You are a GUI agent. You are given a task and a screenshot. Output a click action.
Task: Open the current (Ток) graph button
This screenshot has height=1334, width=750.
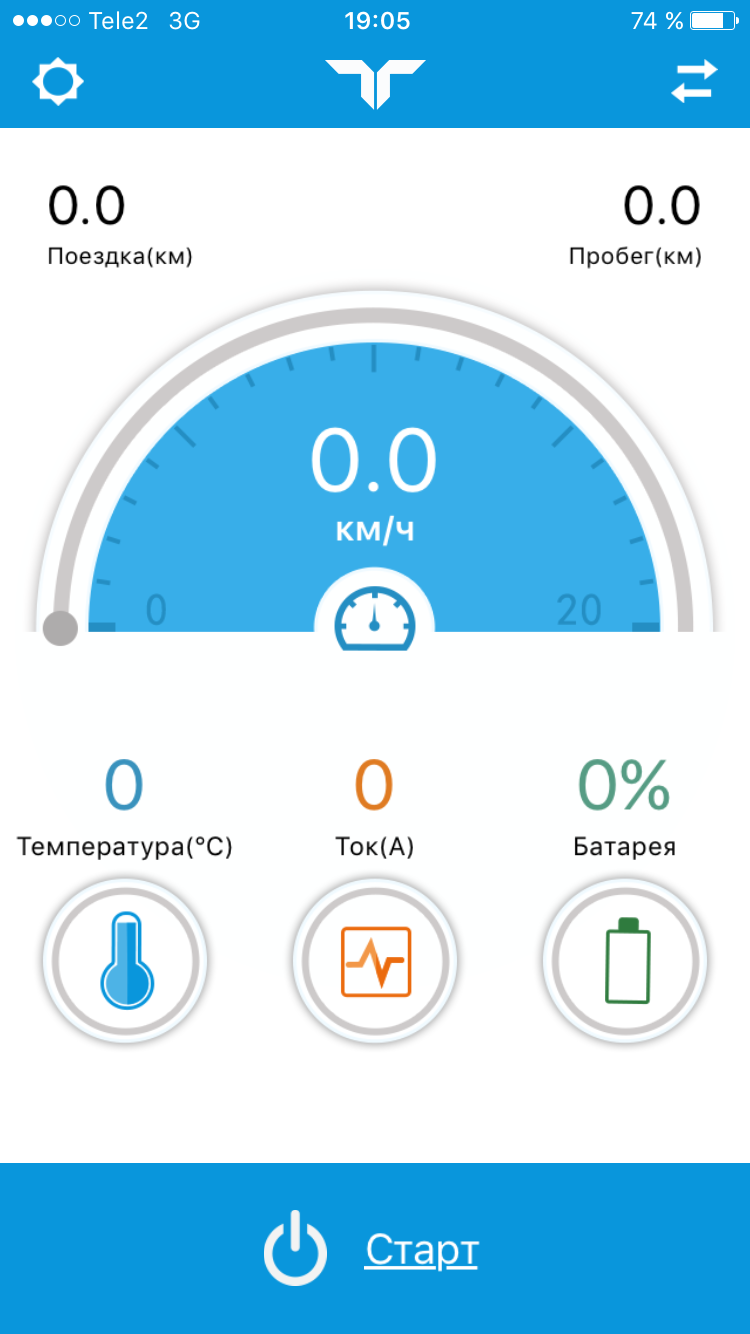pyautogui.click(x=375, y=961)
